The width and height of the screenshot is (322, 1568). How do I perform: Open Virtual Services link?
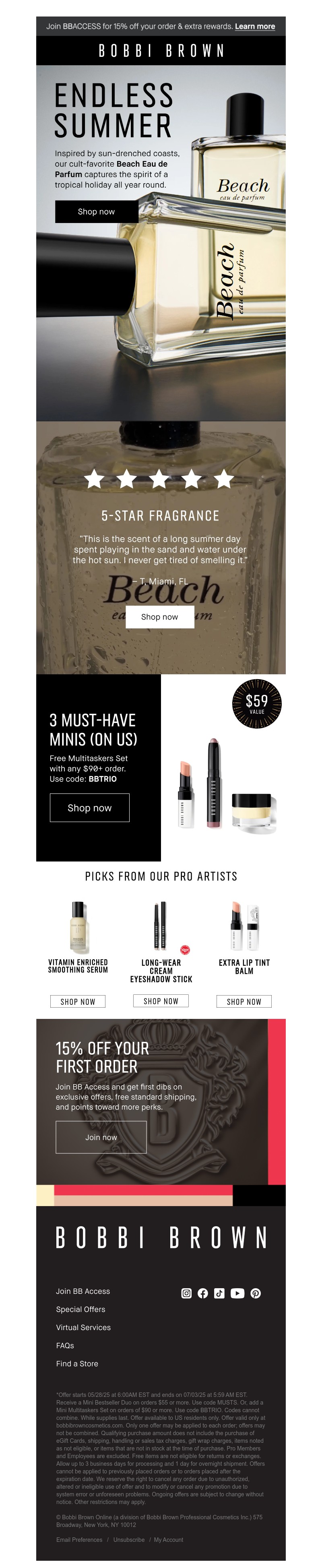83,1328
